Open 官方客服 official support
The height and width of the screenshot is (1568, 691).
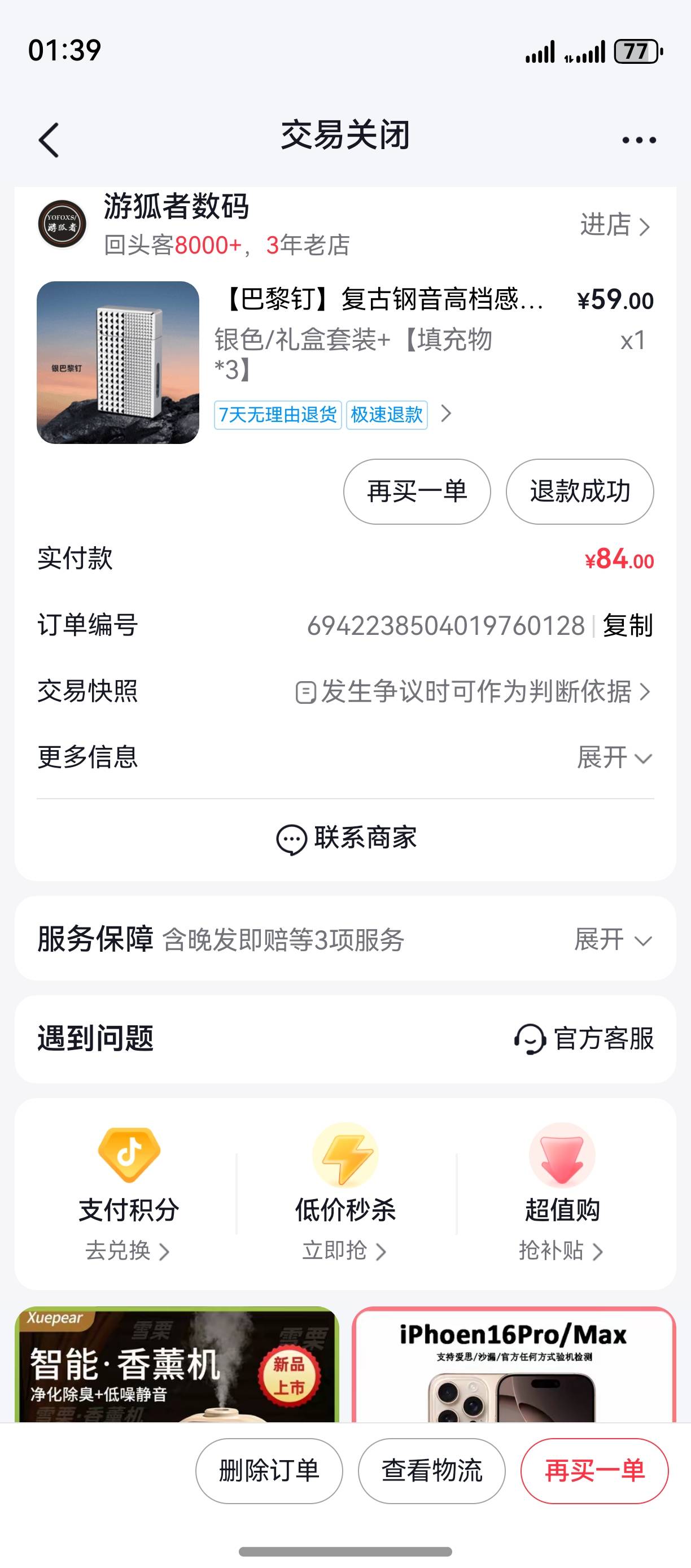[x=584, y=1038]
